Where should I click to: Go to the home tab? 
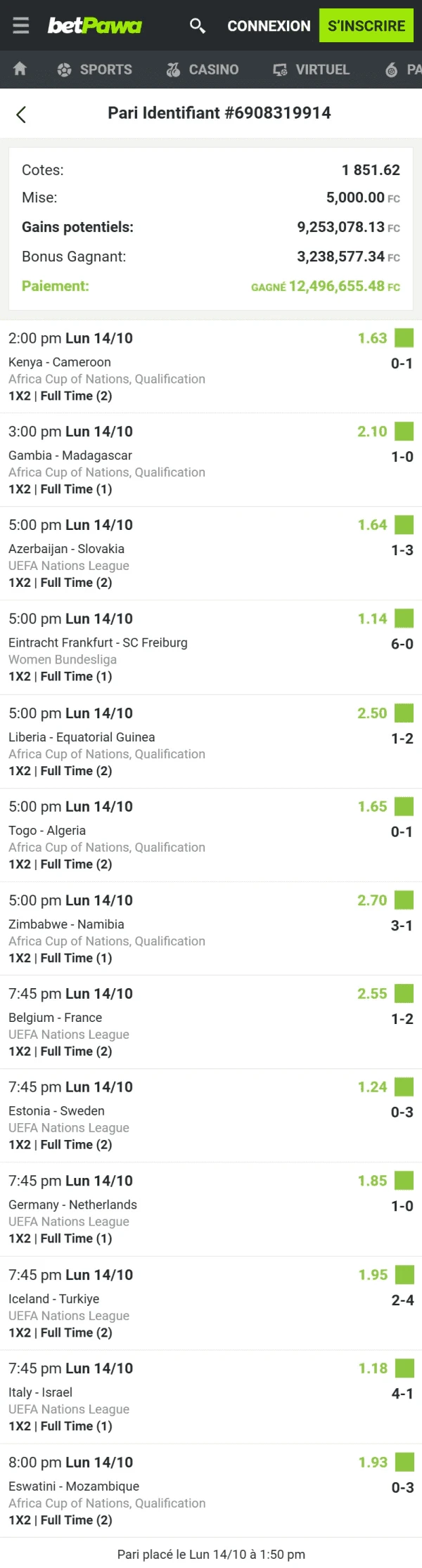pyautogui.click(x=20, y=69)
